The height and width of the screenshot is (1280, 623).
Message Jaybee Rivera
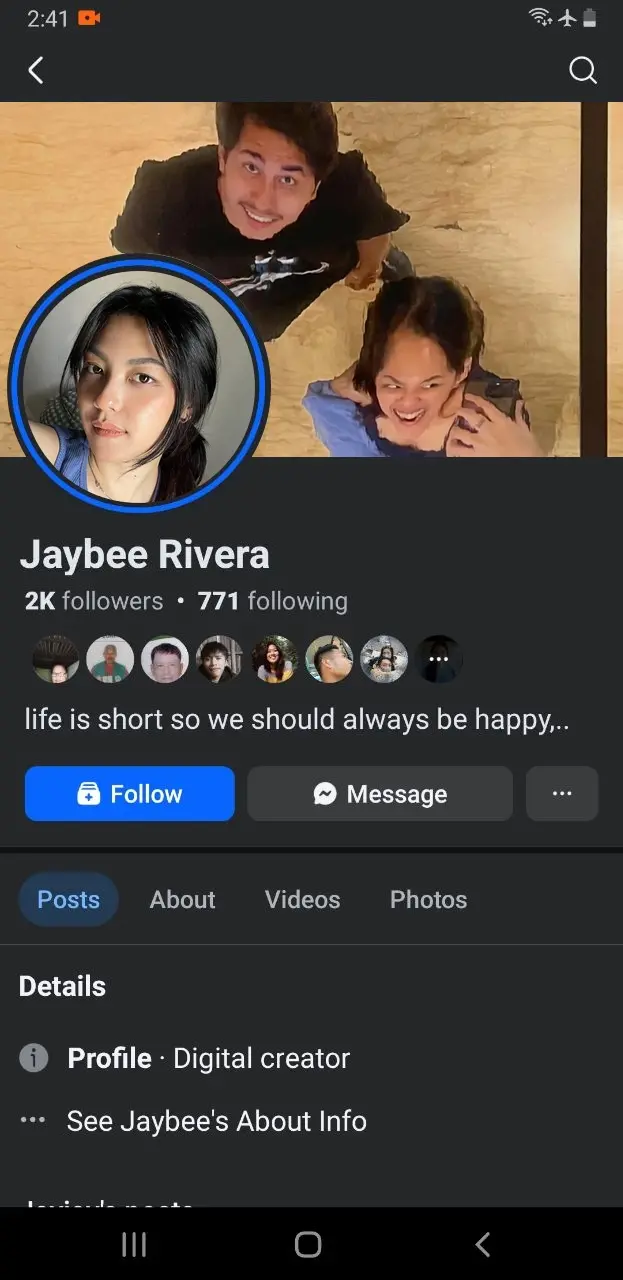380,794
